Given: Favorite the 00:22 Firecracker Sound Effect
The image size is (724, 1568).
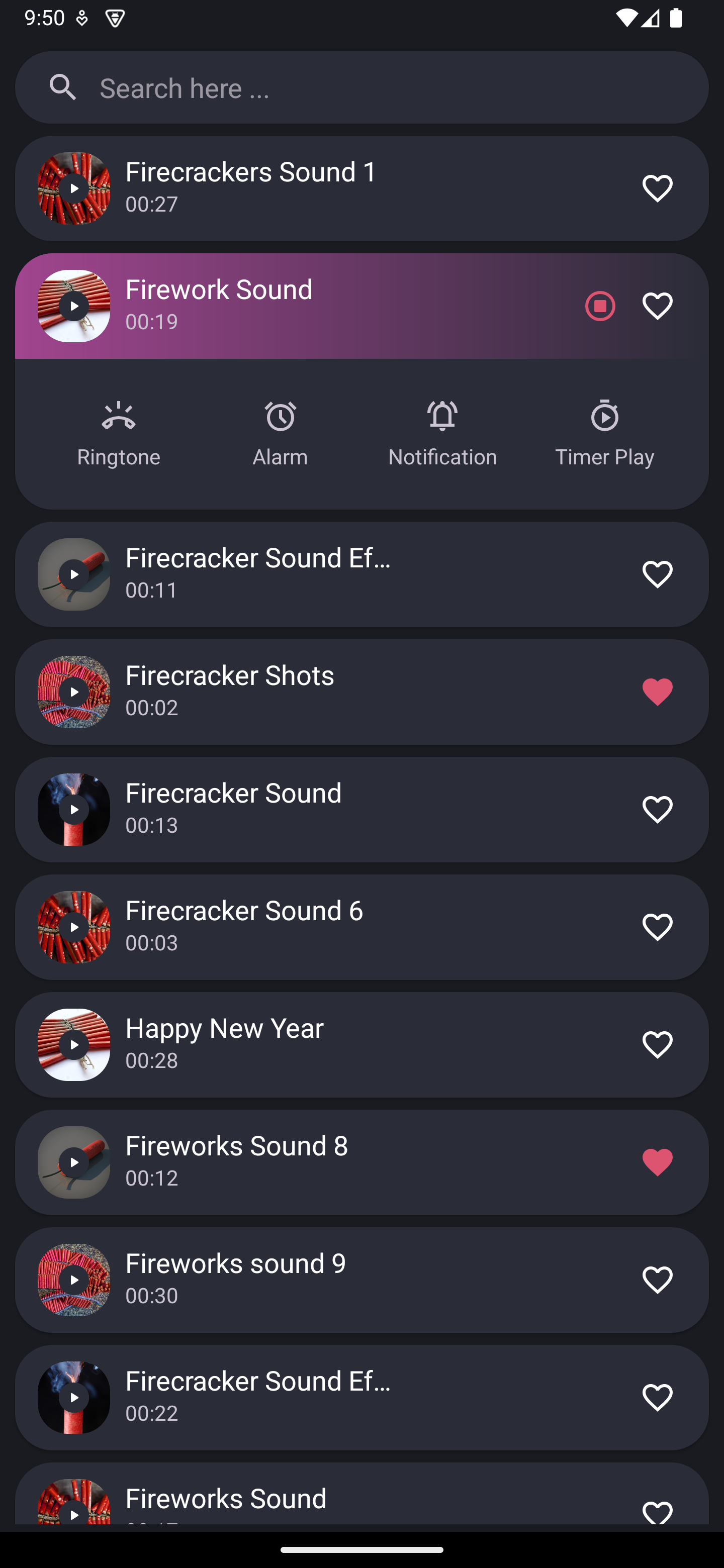Looking at the screenshot, I should (657, 1397).
